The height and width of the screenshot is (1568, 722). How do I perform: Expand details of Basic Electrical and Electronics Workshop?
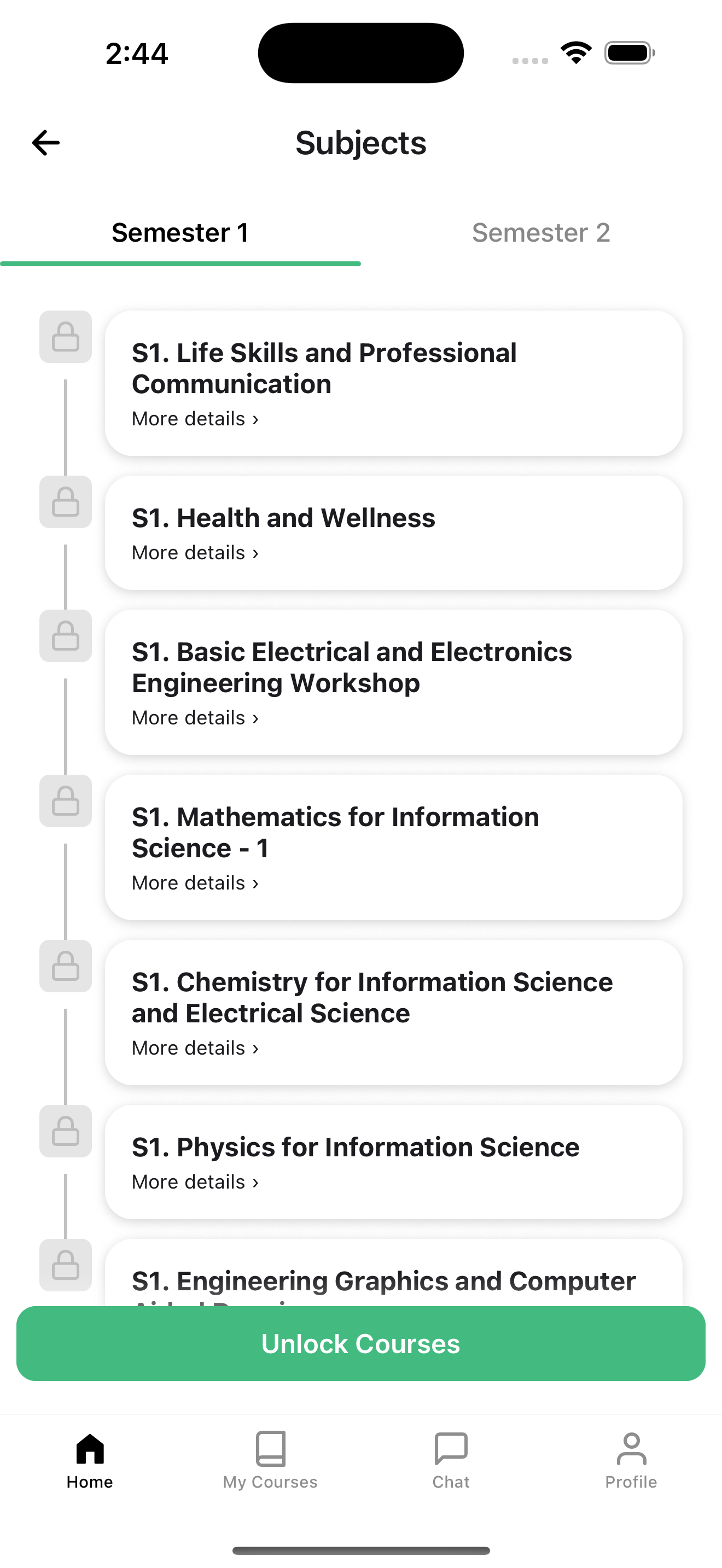coord(195,718)
